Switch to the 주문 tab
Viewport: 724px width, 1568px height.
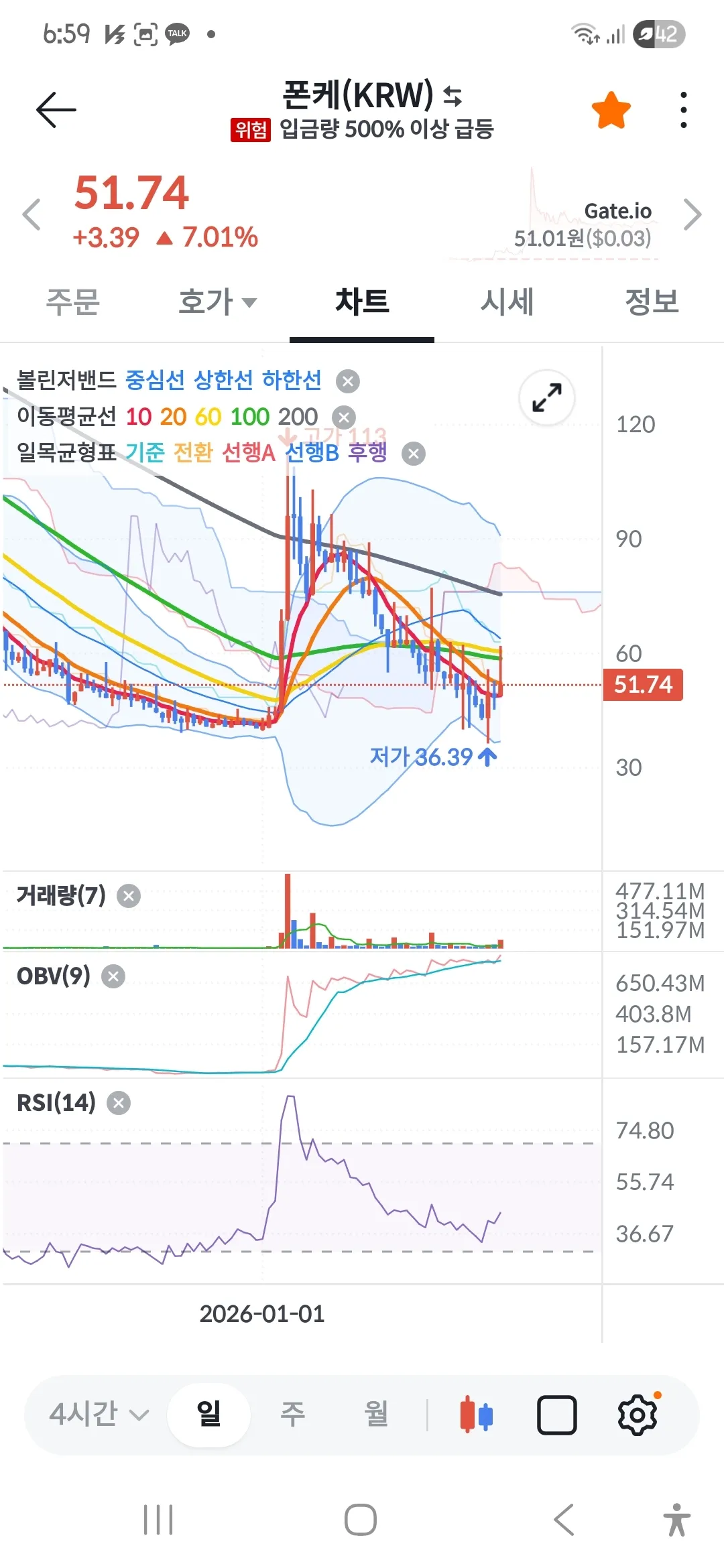(72, 302)
